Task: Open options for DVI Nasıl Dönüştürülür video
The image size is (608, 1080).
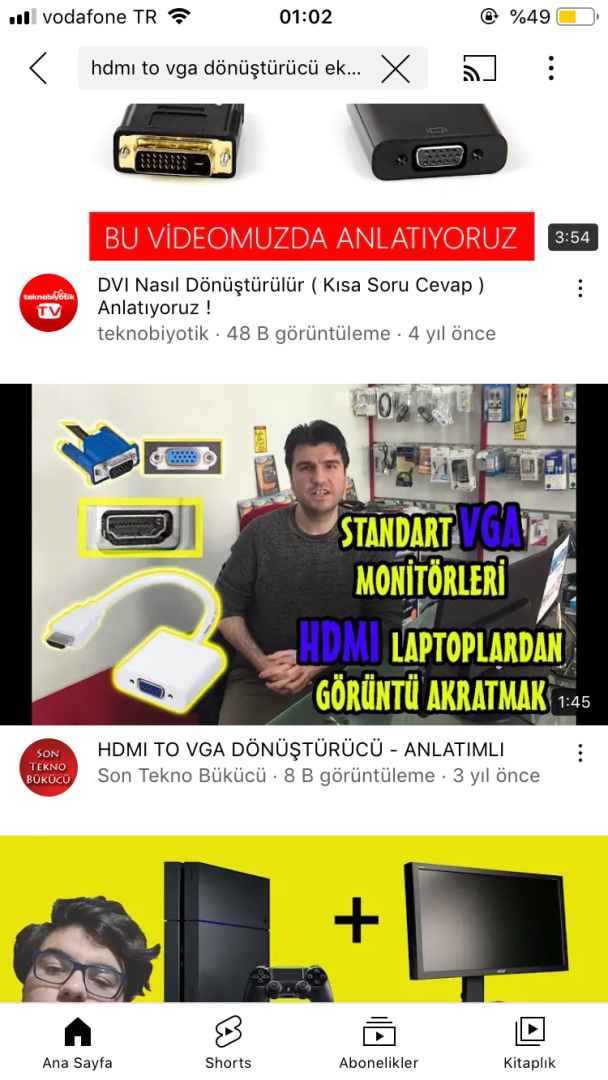Action: point(580,288)
